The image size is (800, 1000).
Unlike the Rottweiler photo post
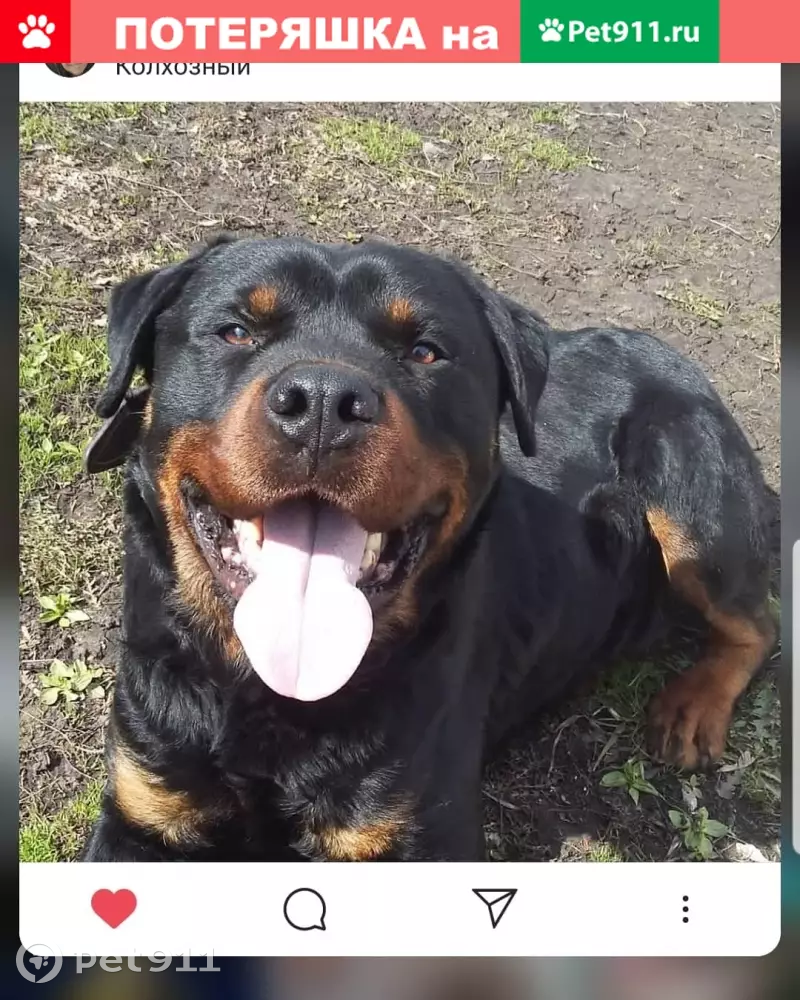114,908
